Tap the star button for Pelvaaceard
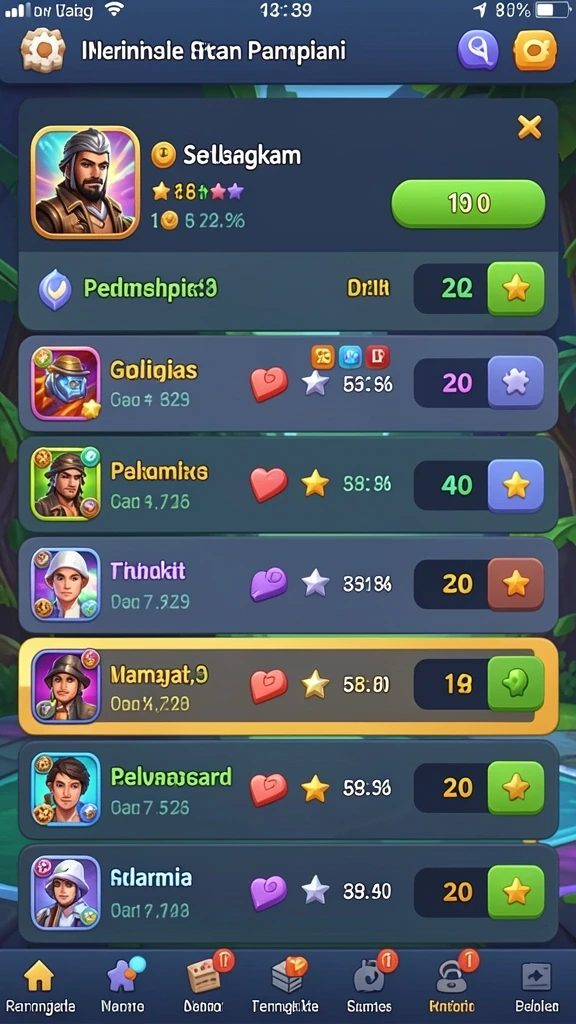Screen dimensions: 576x1024 (x=516, y=787)
